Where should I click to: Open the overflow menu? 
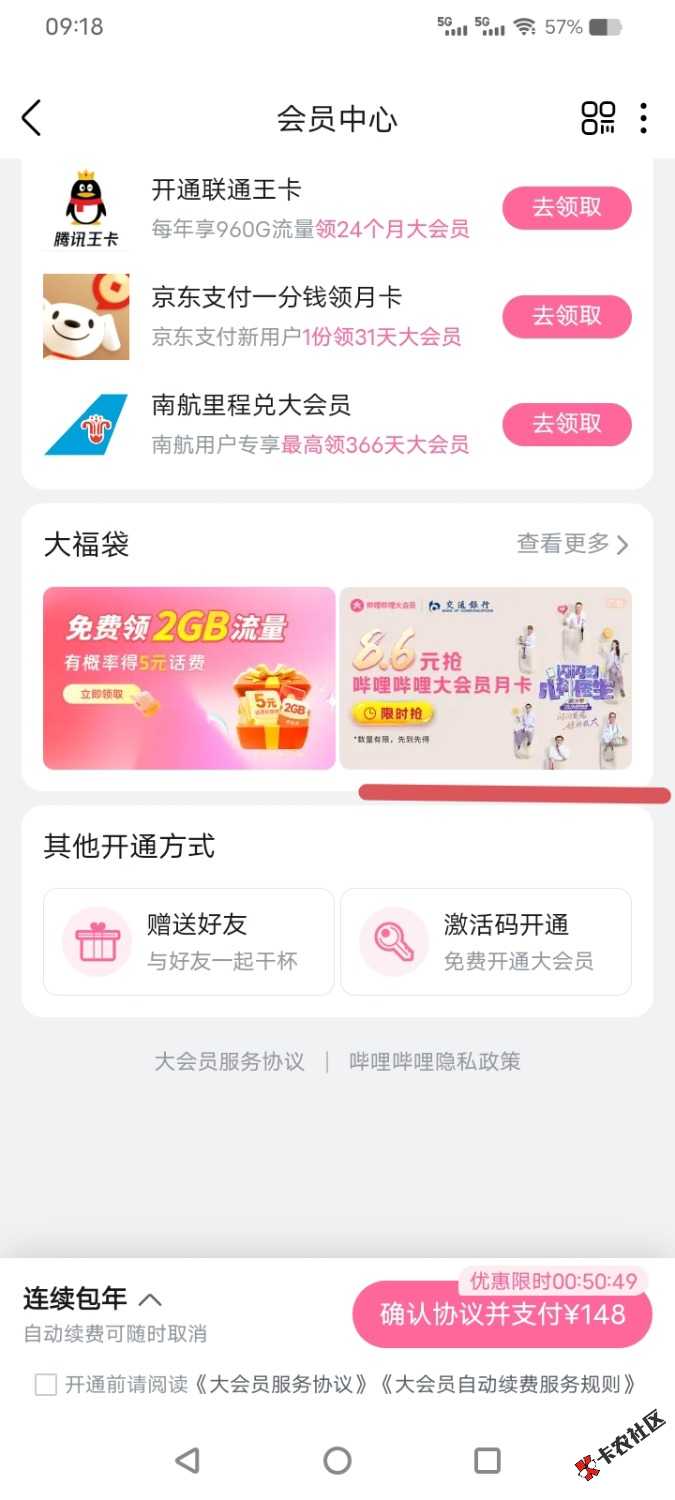click(x=643, y=118)
